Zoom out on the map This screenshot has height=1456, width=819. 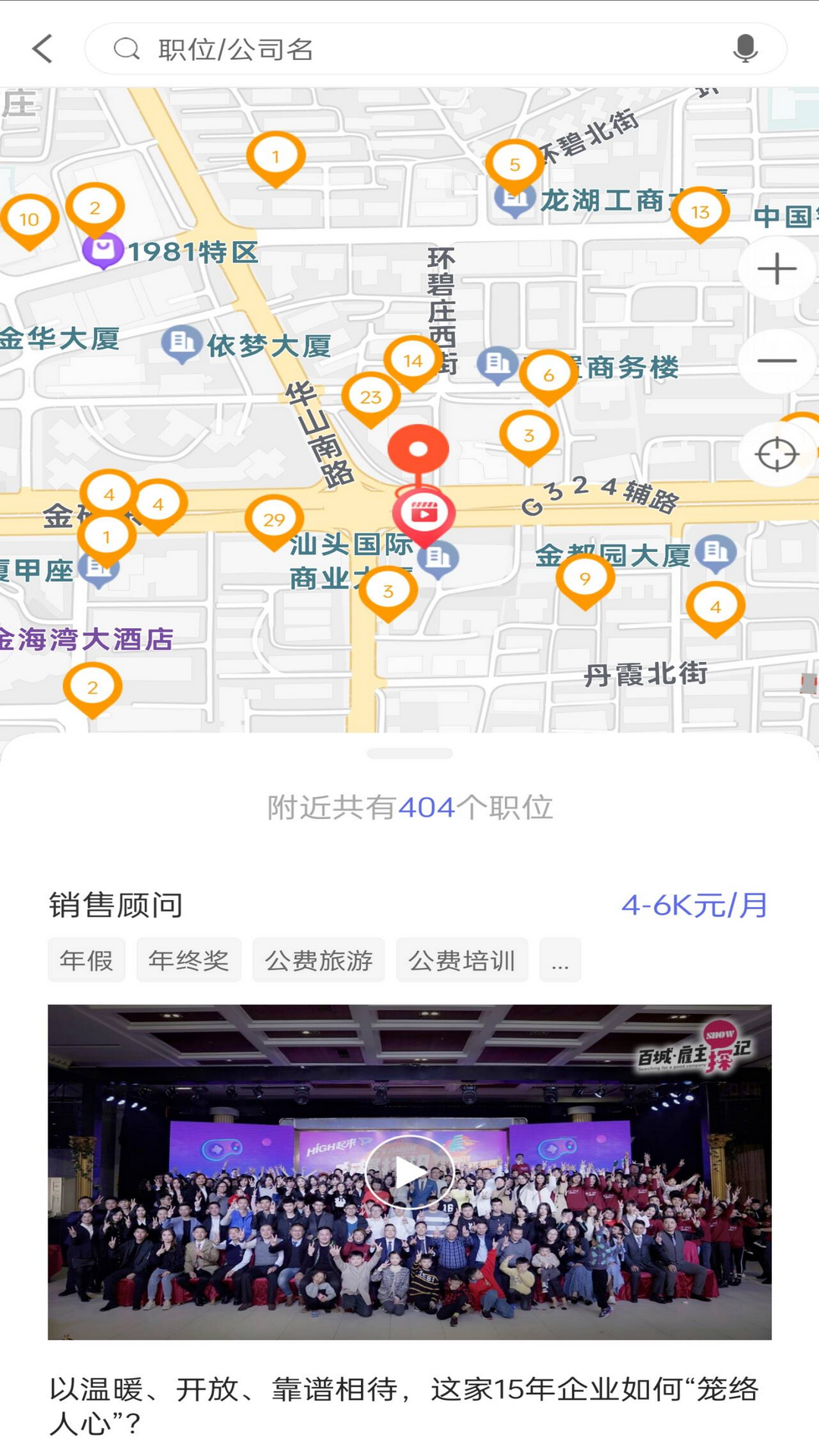(x=777, y=360)
